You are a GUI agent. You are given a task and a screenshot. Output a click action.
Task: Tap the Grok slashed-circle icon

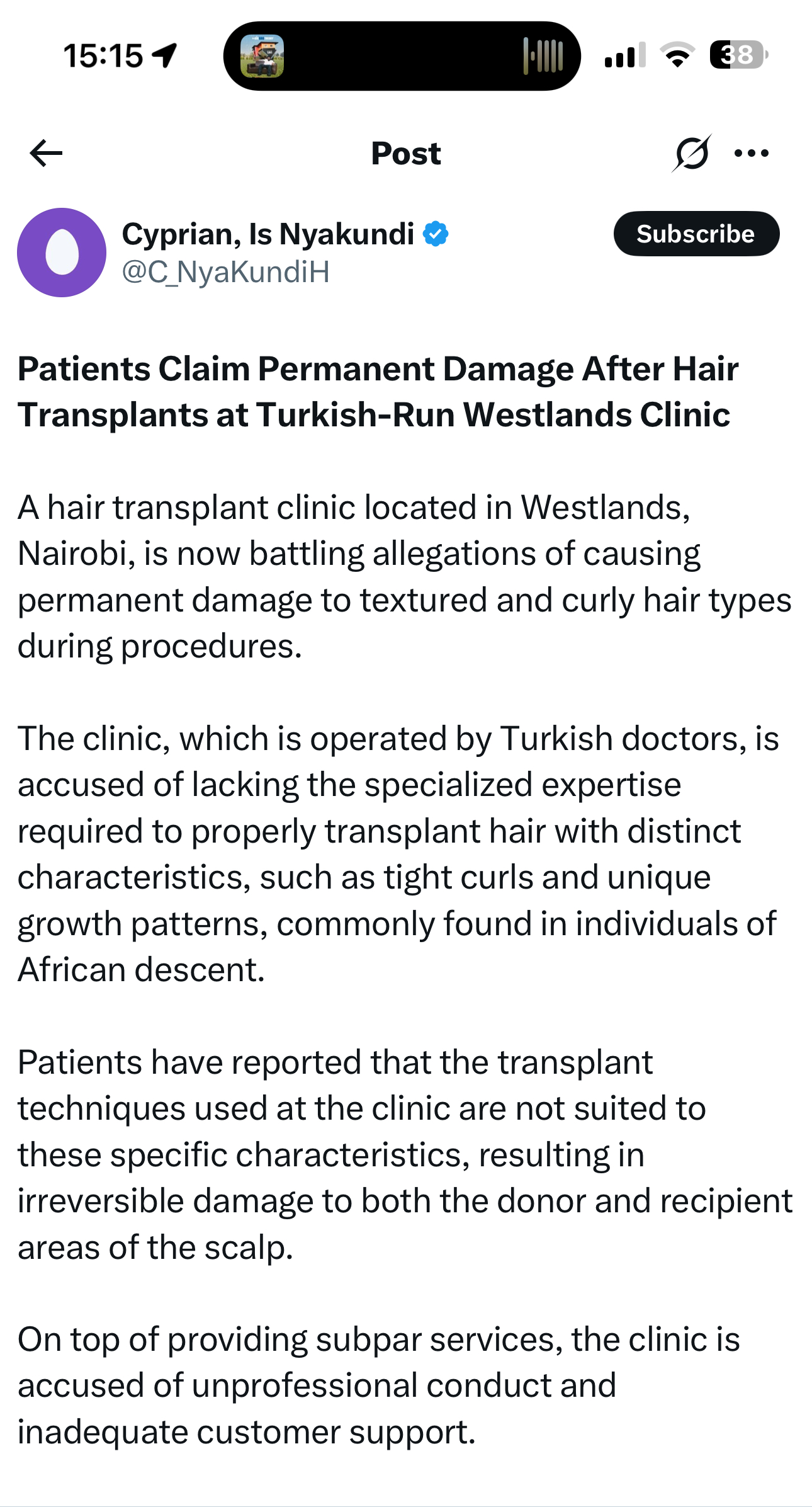[x=692, y=153]
